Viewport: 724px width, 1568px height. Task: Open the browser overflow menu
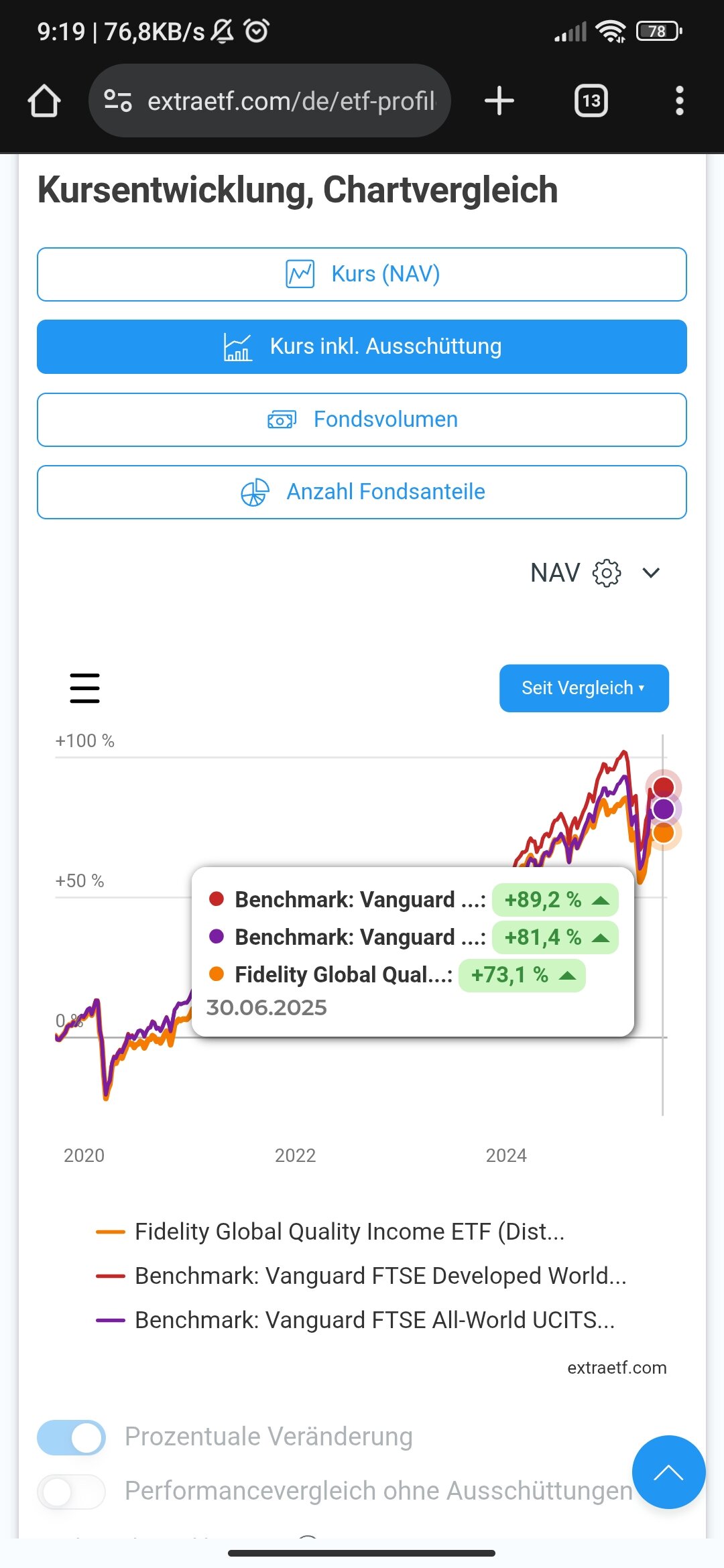[679, 101]
